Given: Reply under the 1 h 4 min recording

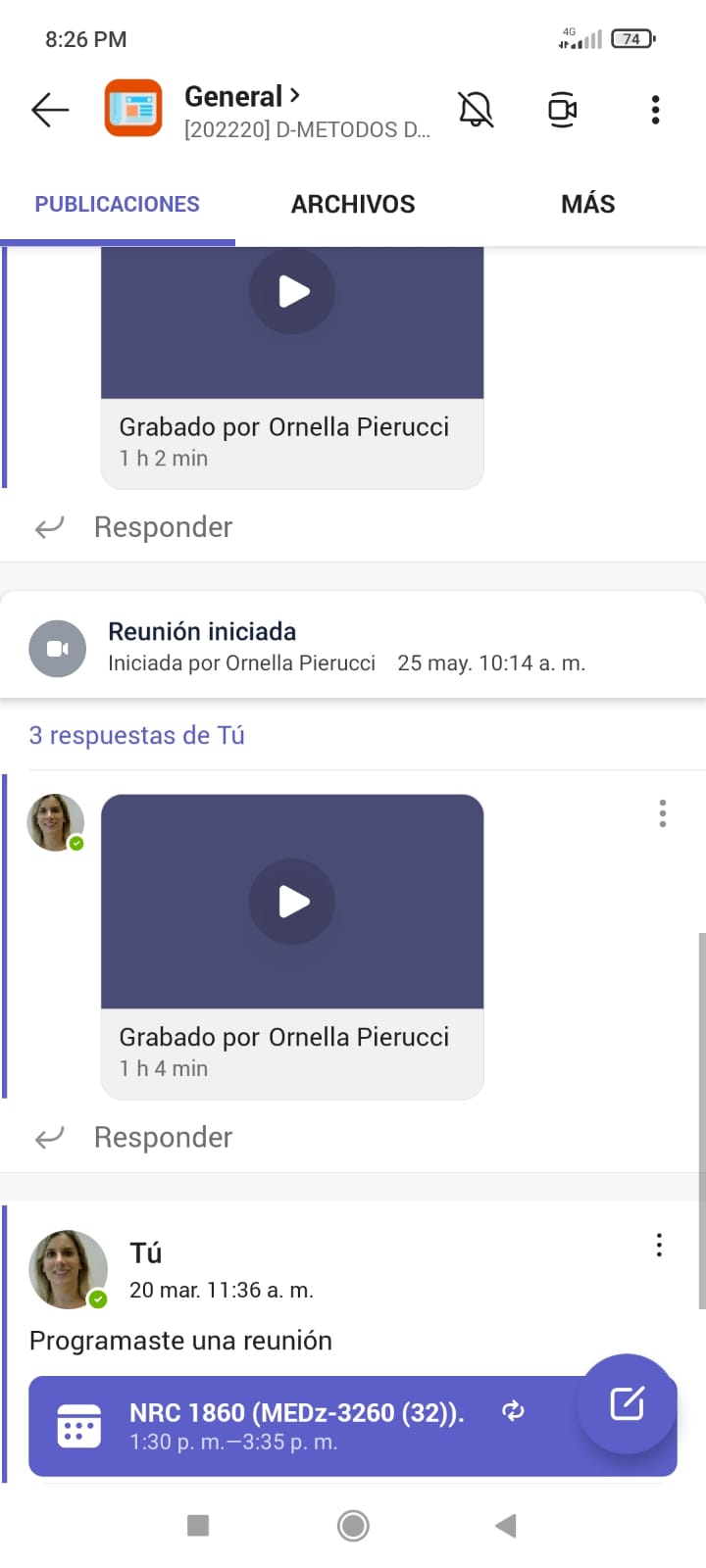Looking at the screenshot, I should pyautogui.click(x=163, y=1137).
